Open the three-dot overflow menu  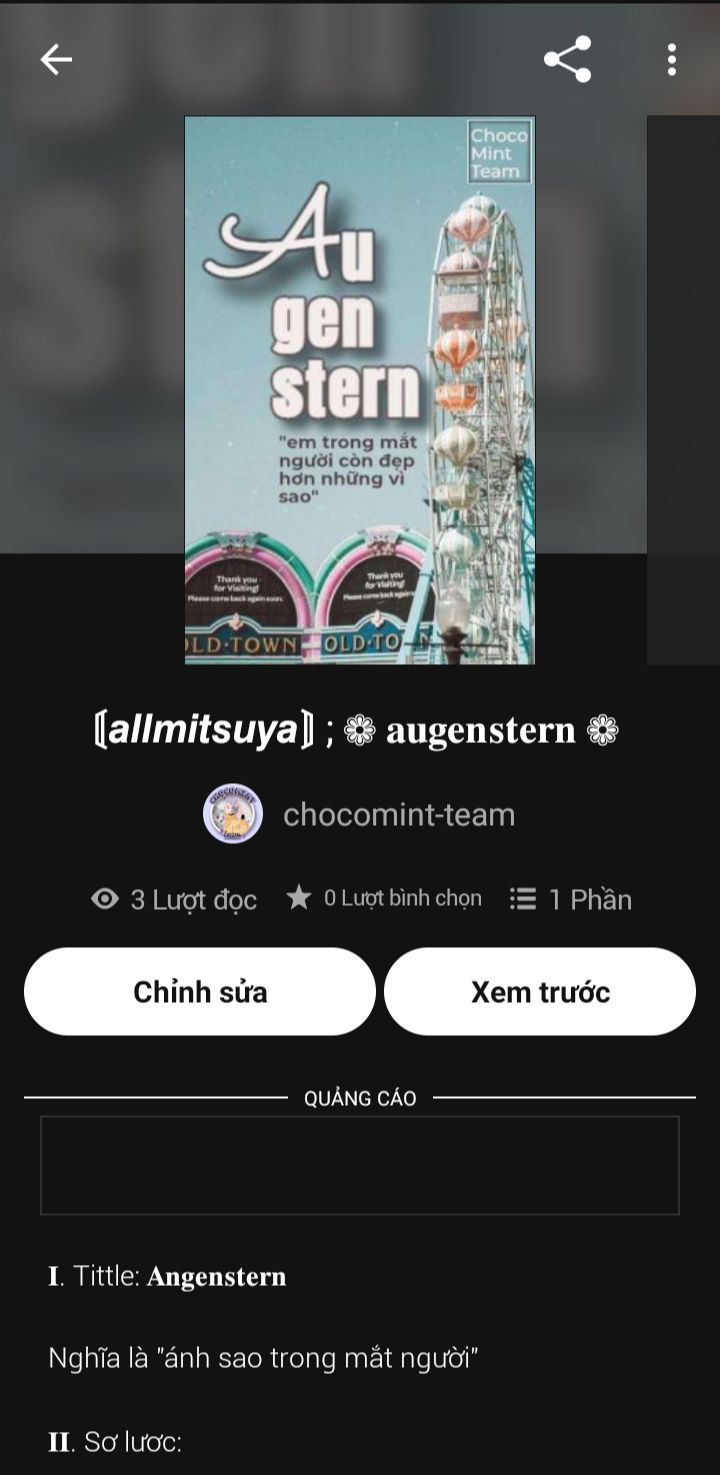click(x=671, y=60)
